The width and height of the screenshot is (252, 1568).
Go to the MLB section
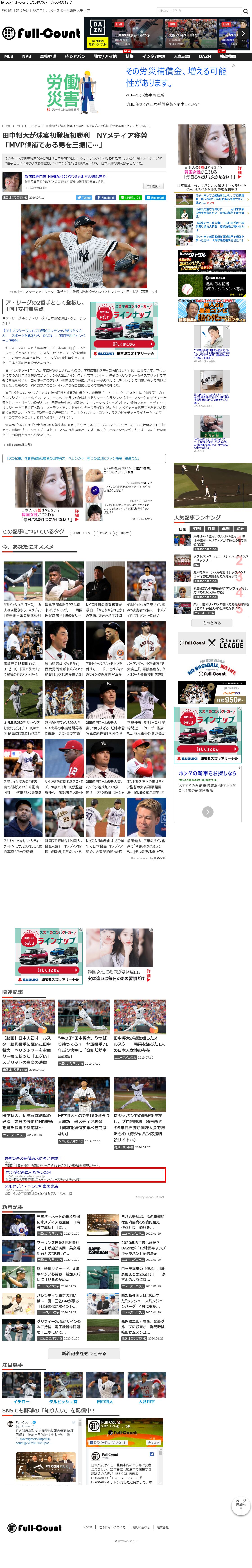pyautogui.click(x=9, y=57)
